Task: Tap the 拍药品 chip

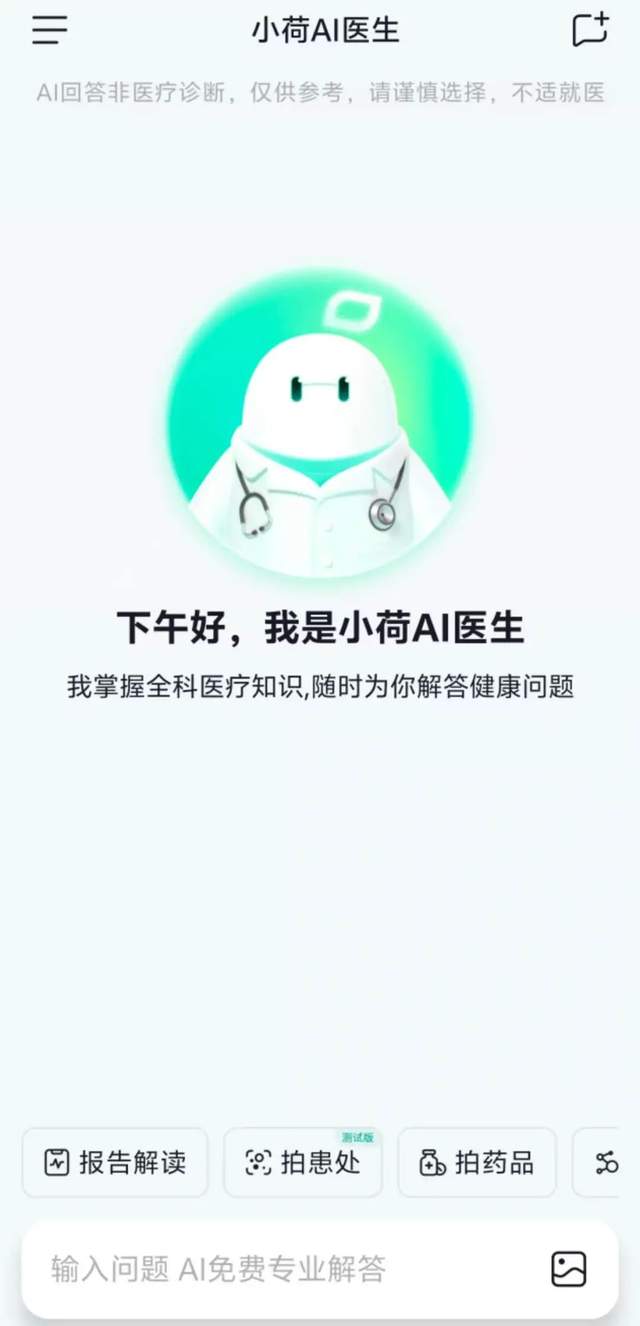Action: 477,1162
